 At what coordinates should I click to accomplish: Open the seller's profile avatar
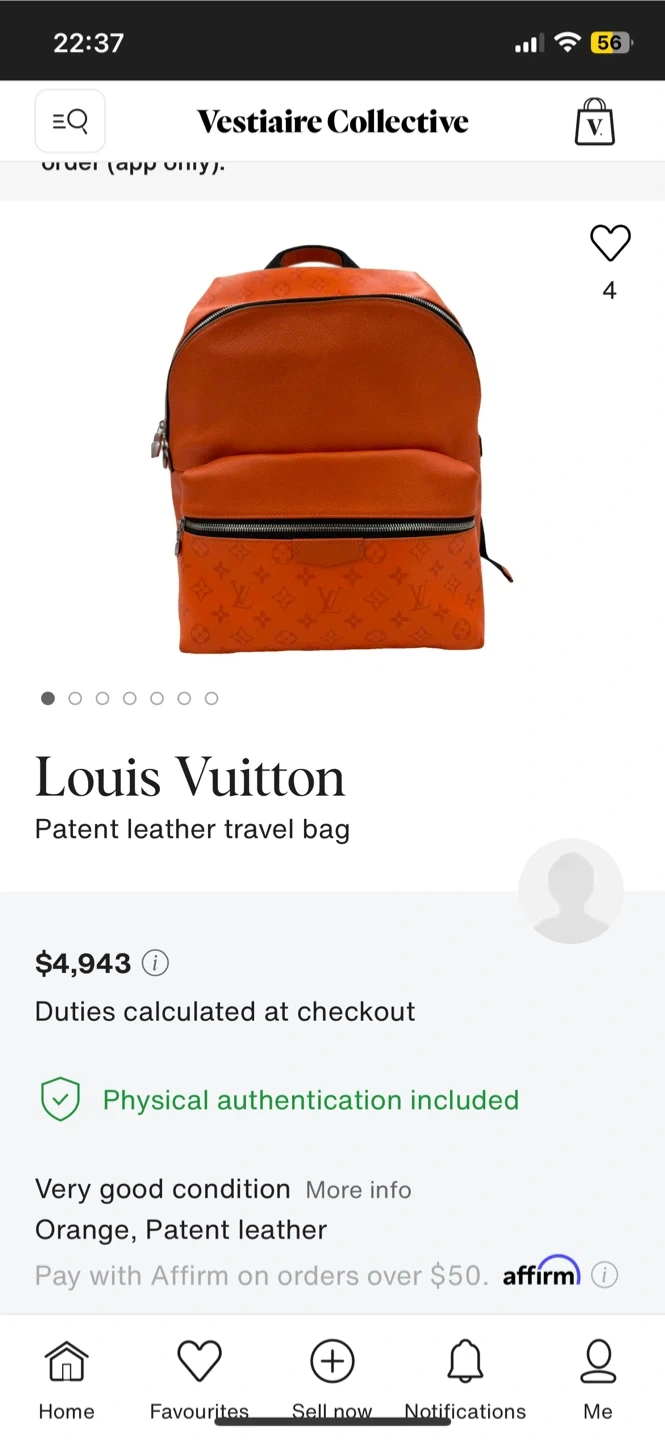pyautogui.click(x=571, y=891)
